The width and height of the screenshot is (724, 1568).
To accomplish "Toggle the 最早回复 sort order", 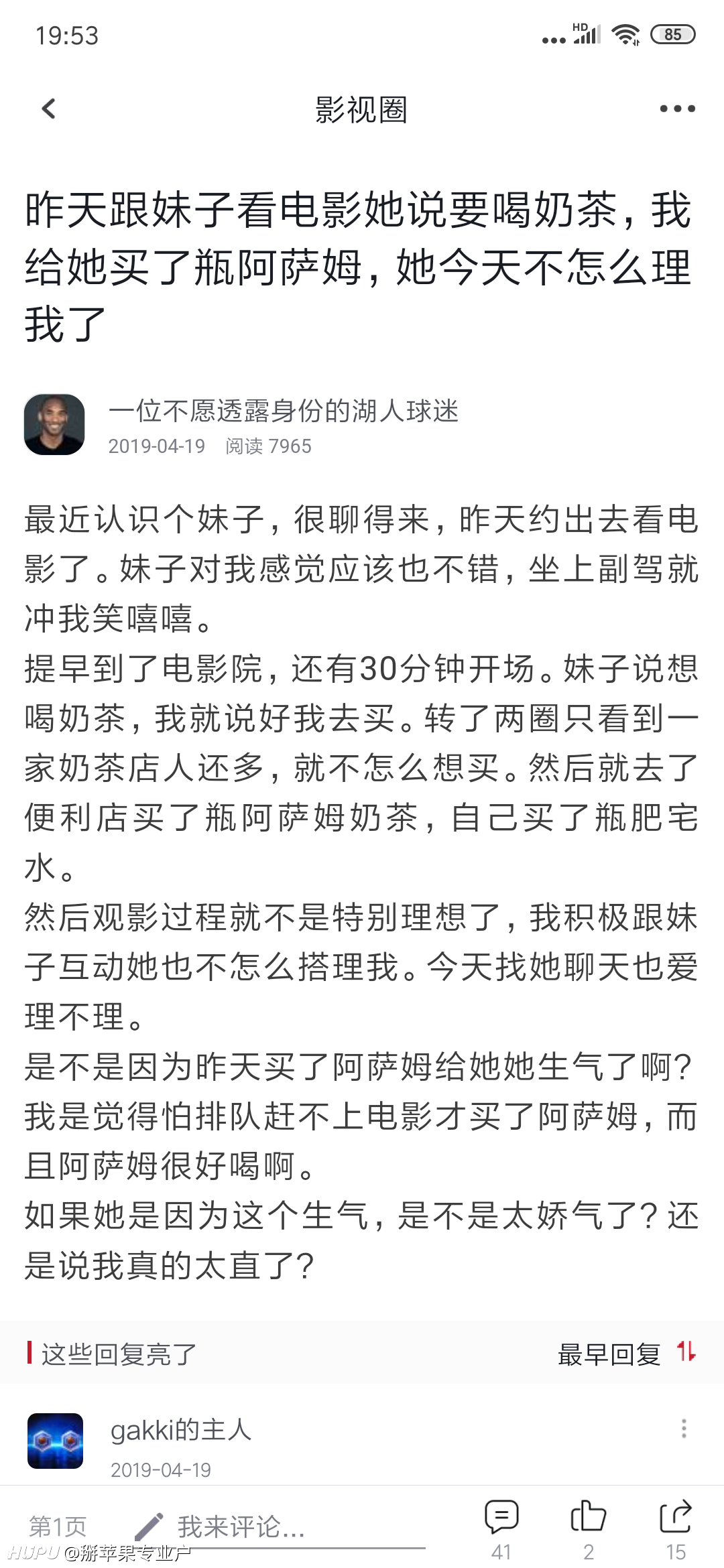I will (x=627, y=1354).
